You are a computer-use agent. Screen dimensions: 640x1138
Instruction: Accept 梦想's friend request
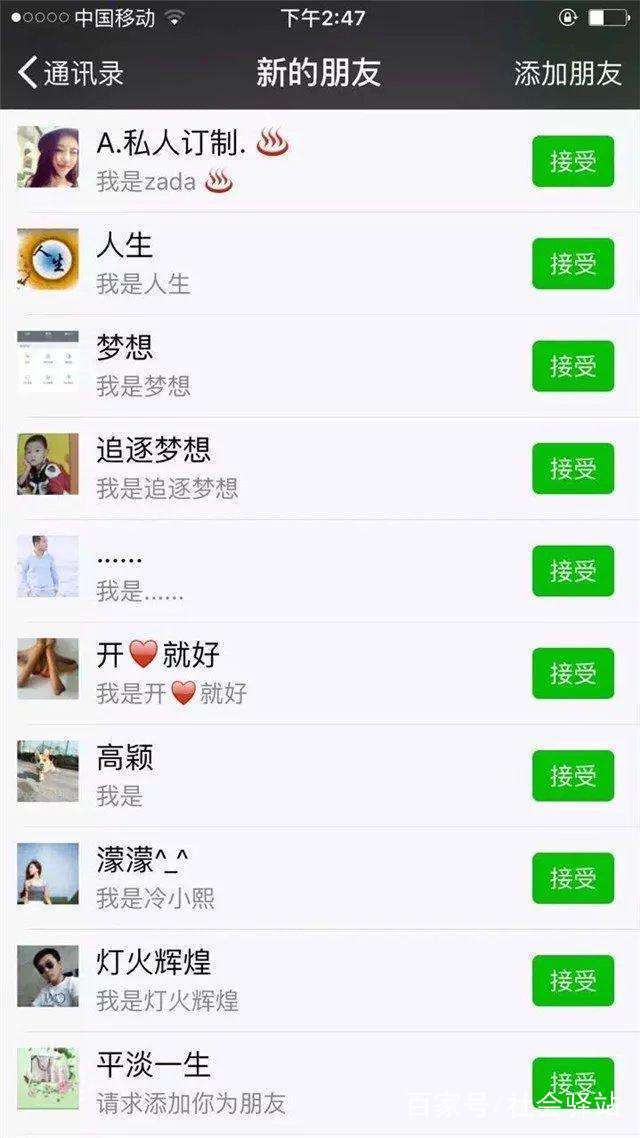[x=572, y=366]
